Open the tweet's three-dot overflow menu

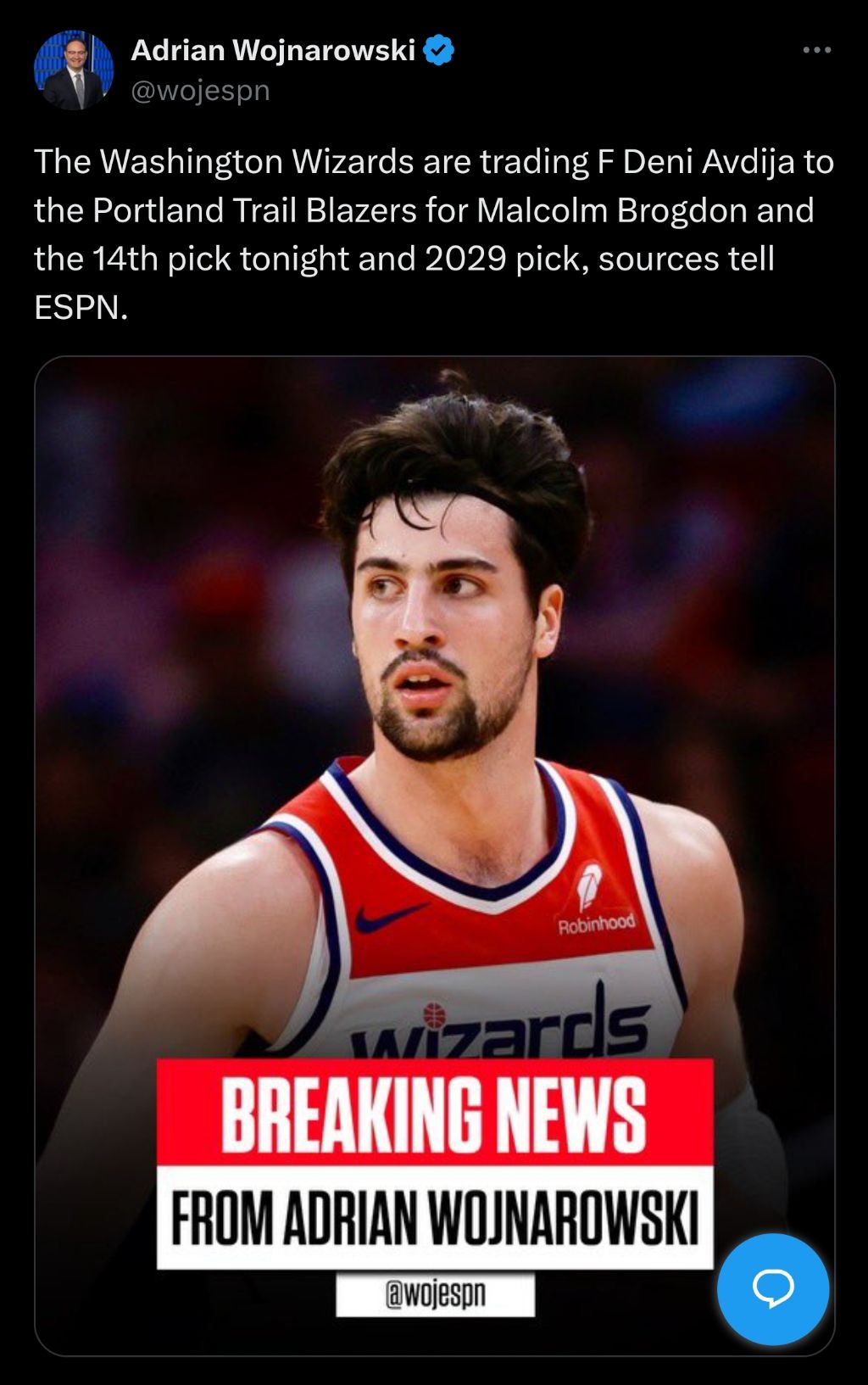tap(816, 50)
